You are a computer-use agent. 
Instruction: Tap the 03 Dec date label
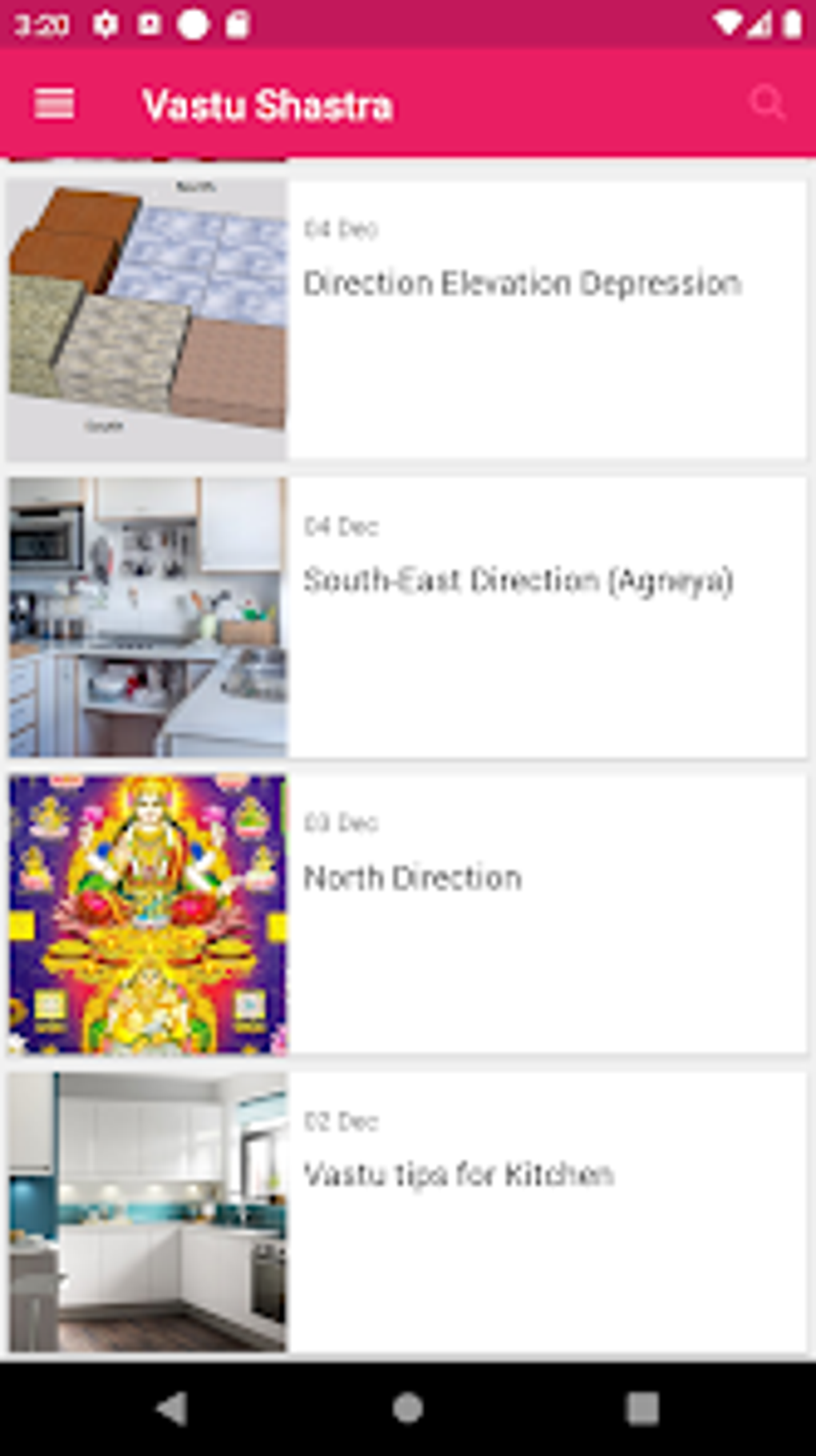point(341,823)
